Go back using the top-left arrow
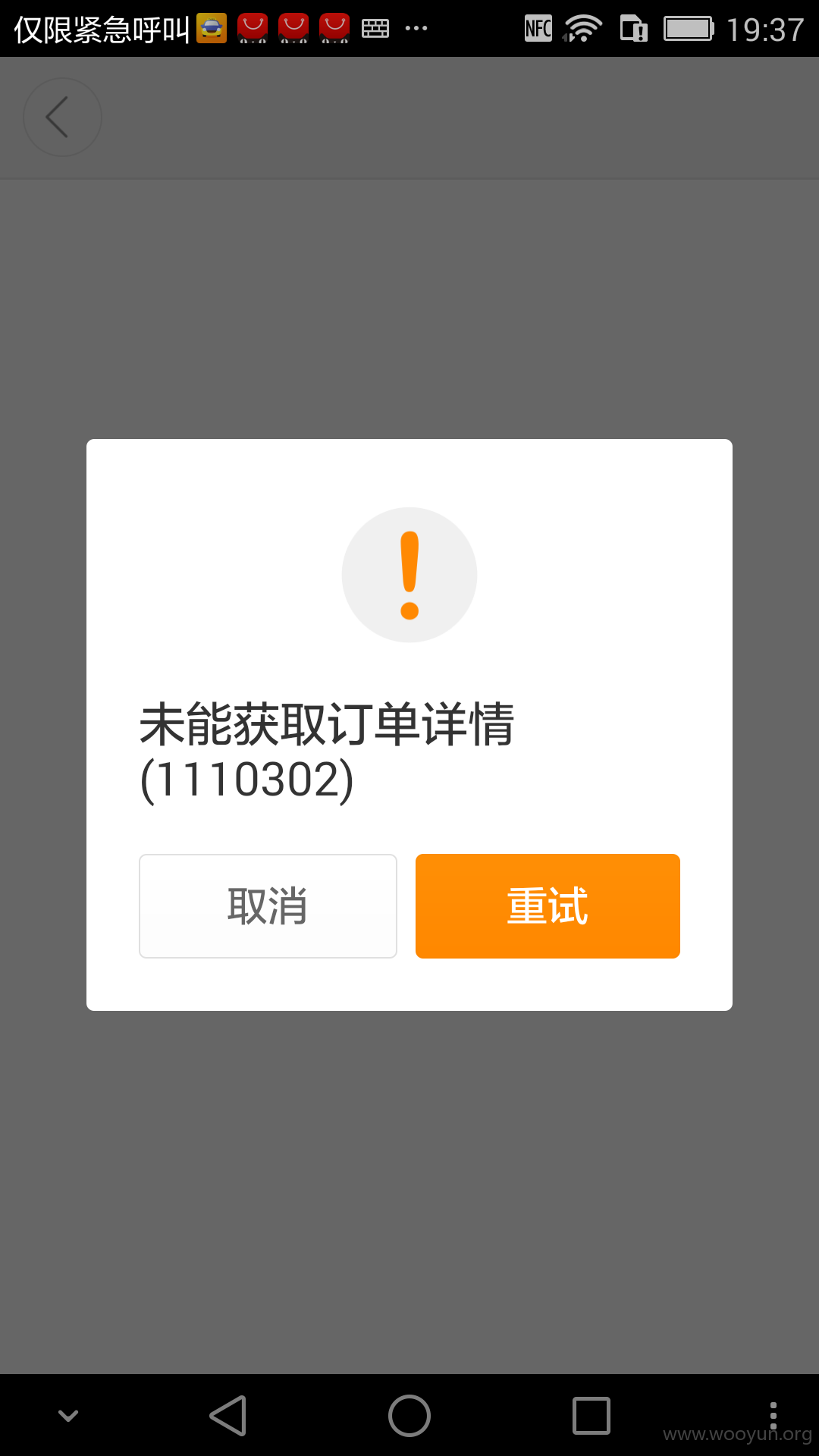819x1456 pixels. tap(62, 118)
